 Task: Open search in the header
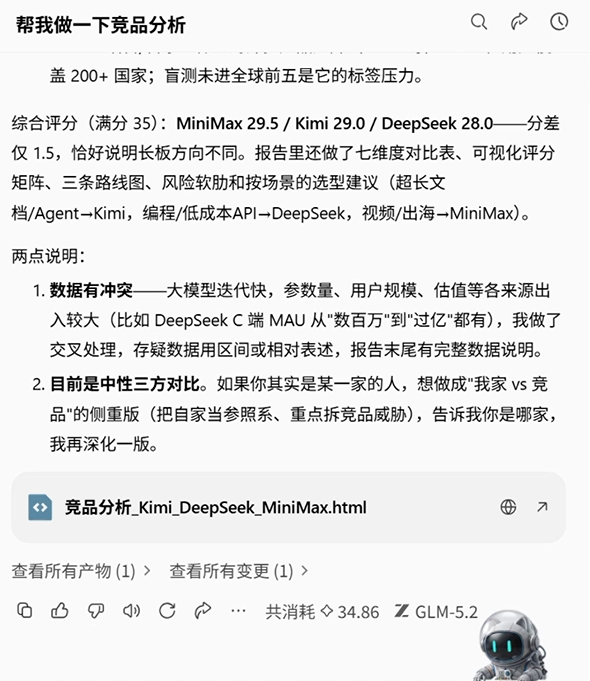click(x=479, y=21)
